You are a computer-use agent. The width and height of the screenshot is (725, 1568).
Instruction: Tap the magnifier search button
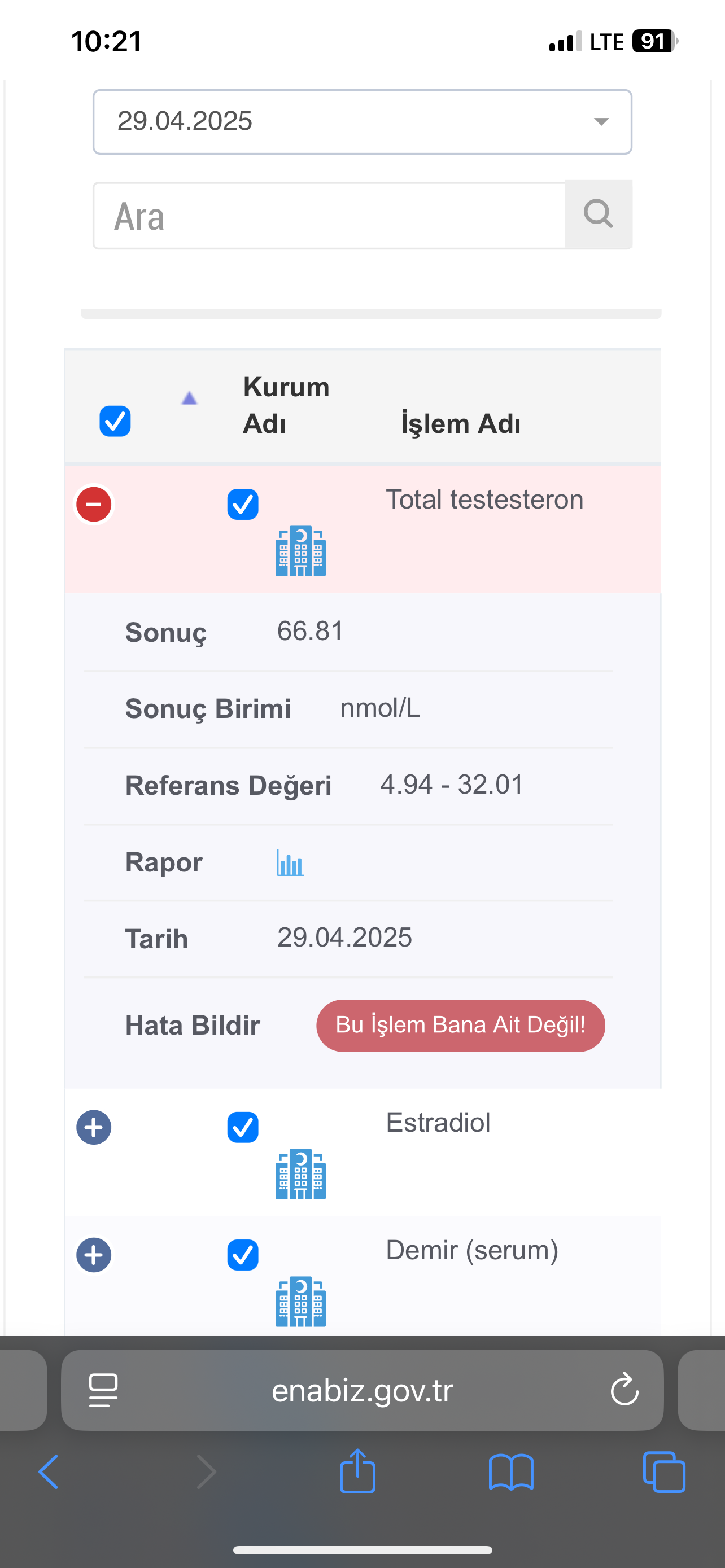click(599, 214)
